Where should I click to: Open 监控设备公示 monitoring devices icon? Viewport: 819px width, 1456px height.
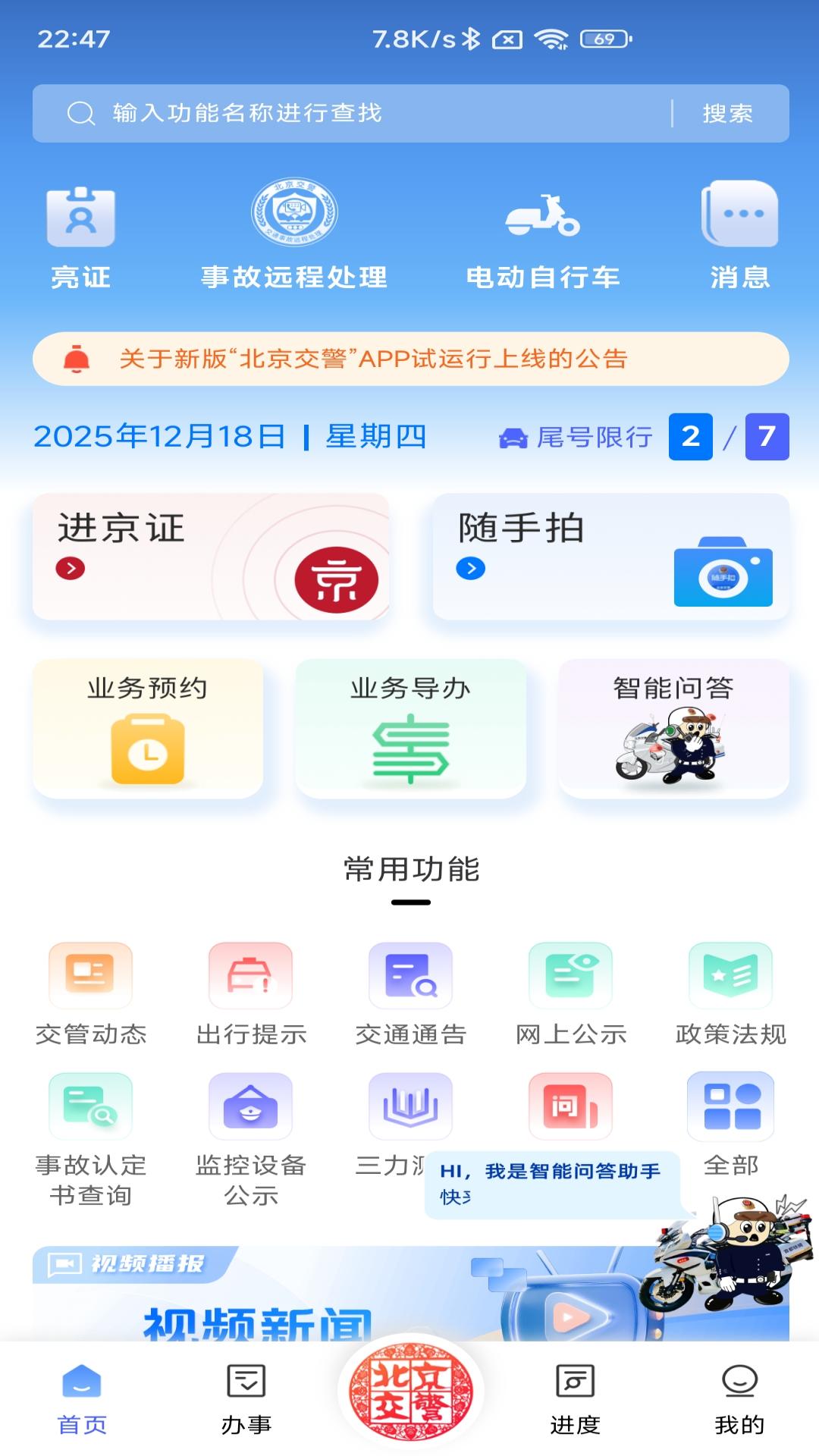(x=253, y=1130)
